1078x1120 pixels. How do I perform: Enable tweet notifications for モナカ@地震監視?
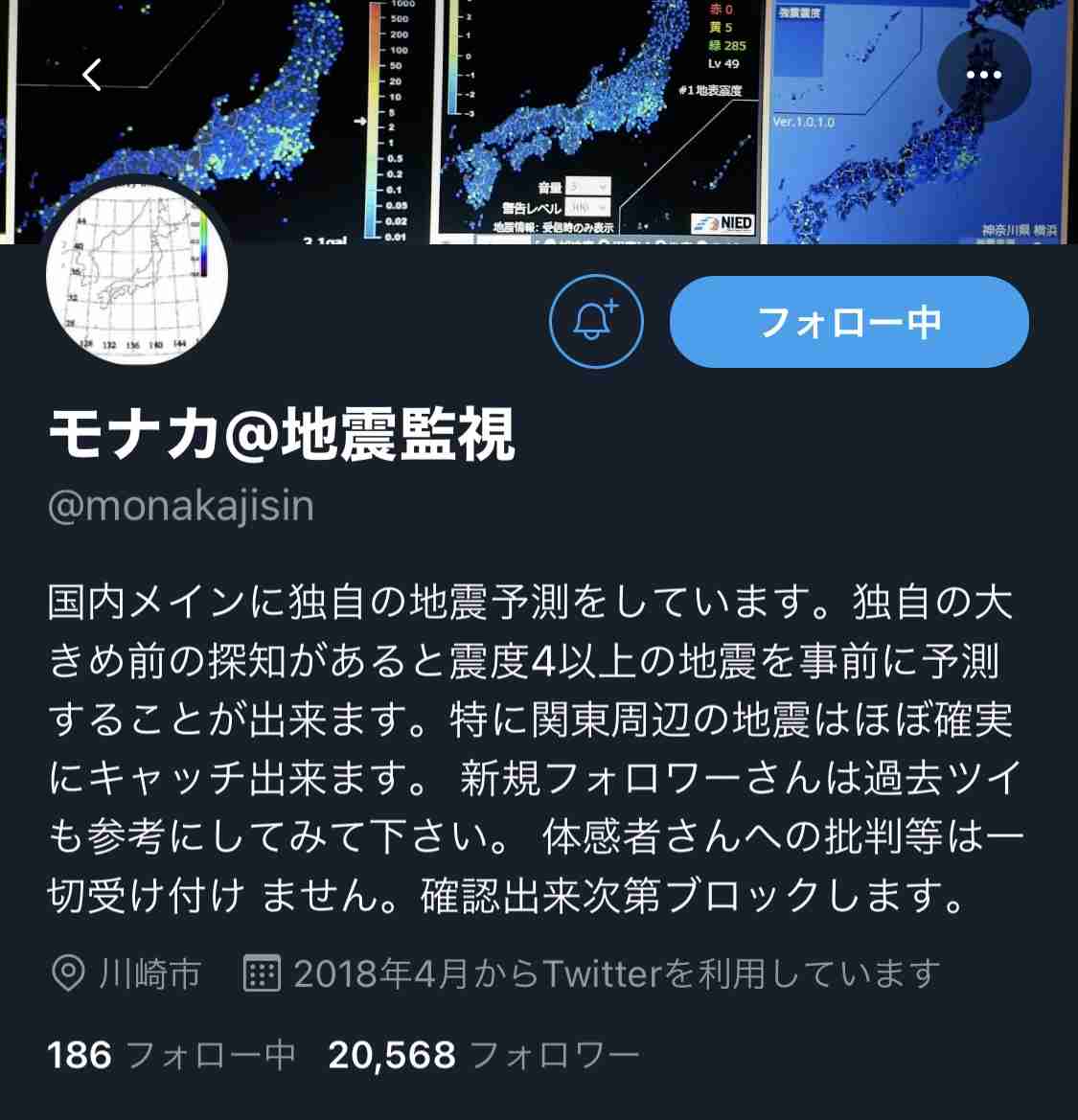pyautogui.click(x=596, y=322)
